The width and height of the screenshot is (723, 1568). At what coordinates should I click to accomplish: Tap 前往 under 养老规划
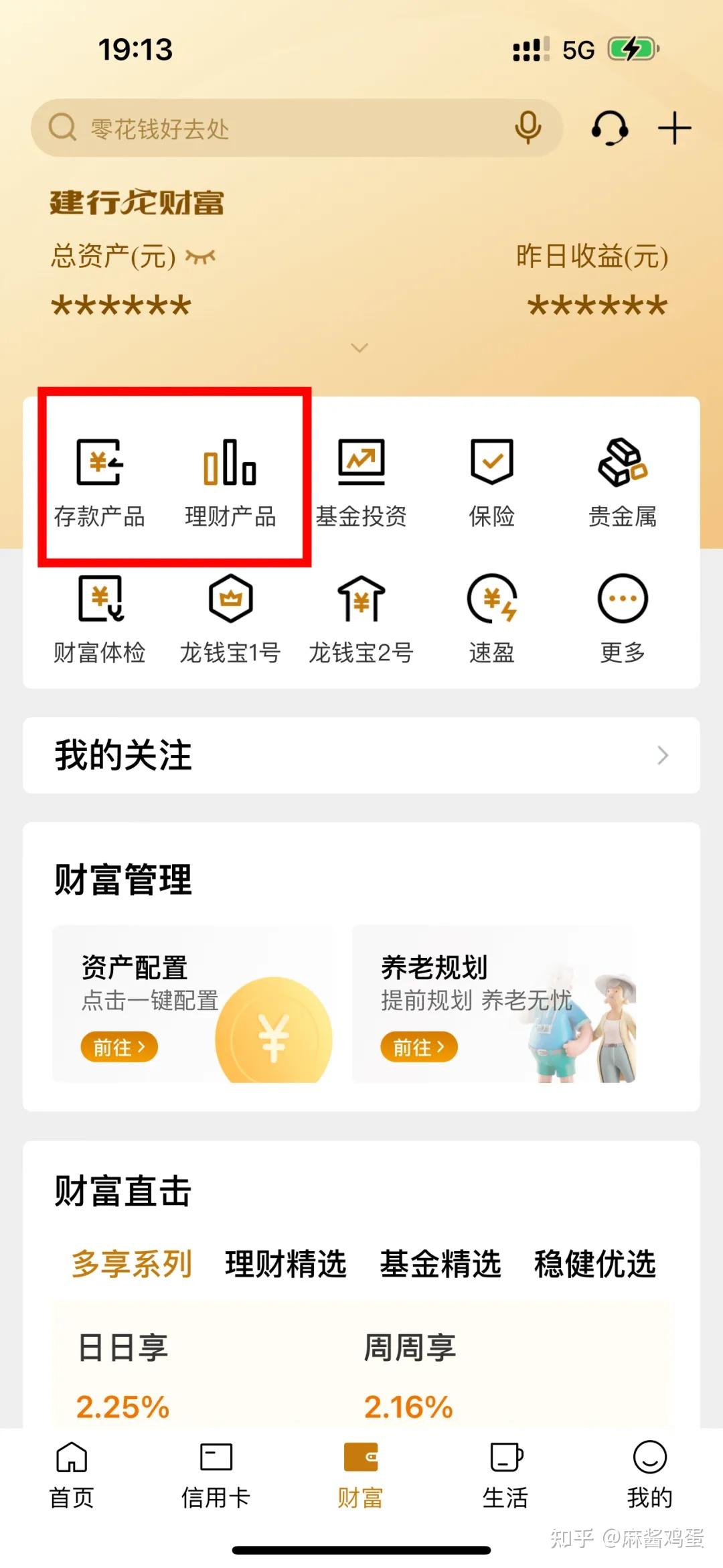418,1047
